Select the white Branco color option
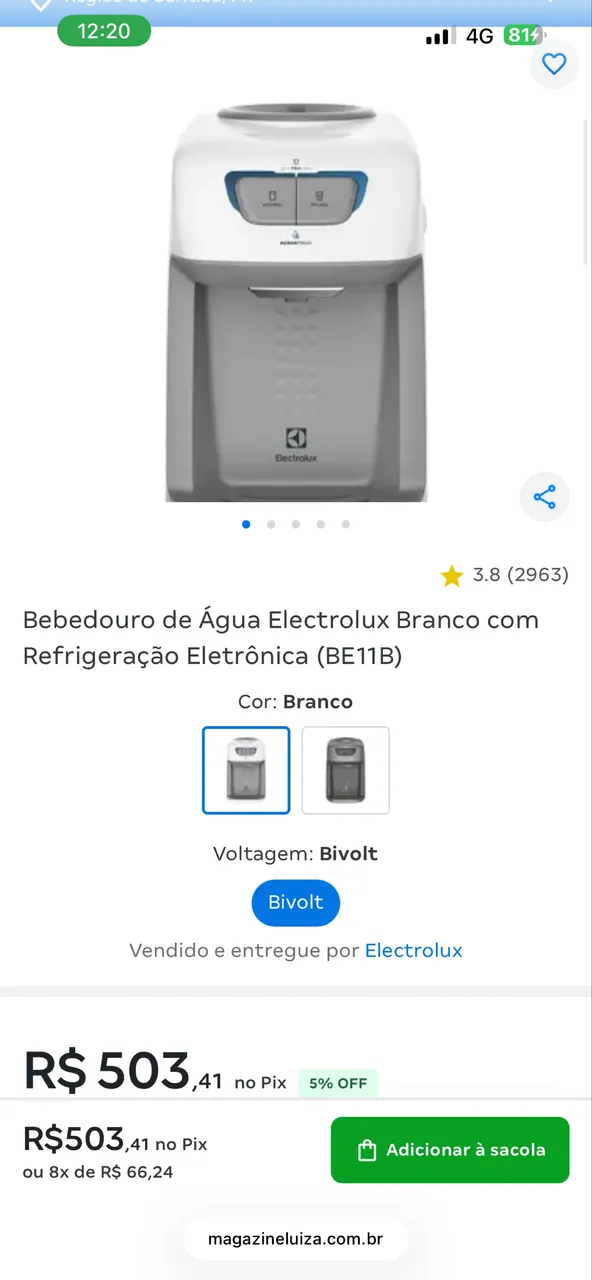Image resolution: width=592 pixels, height=1280 pixels. coord(246,770)
